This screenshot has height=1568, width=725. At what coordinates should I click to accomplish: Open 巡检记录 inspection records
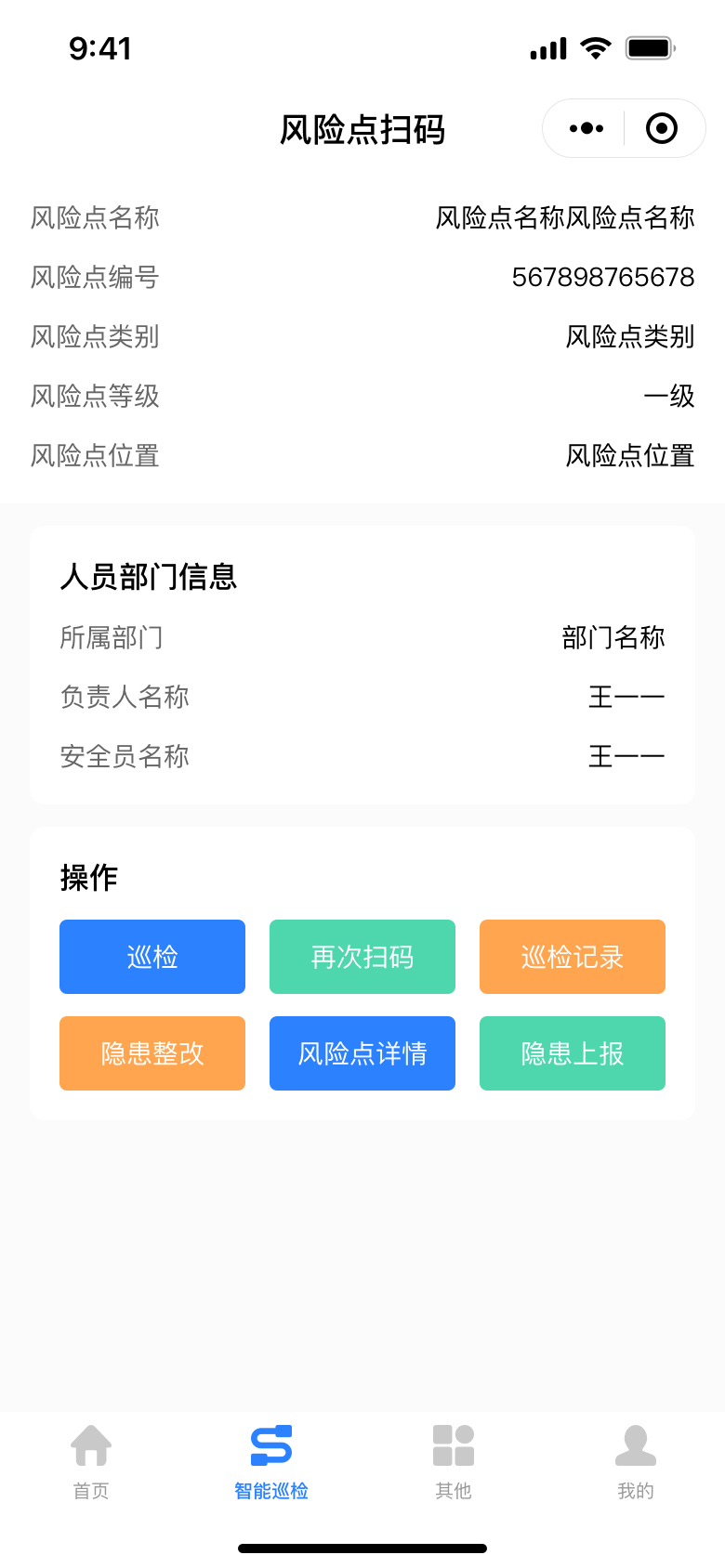(x=573, y=957)
